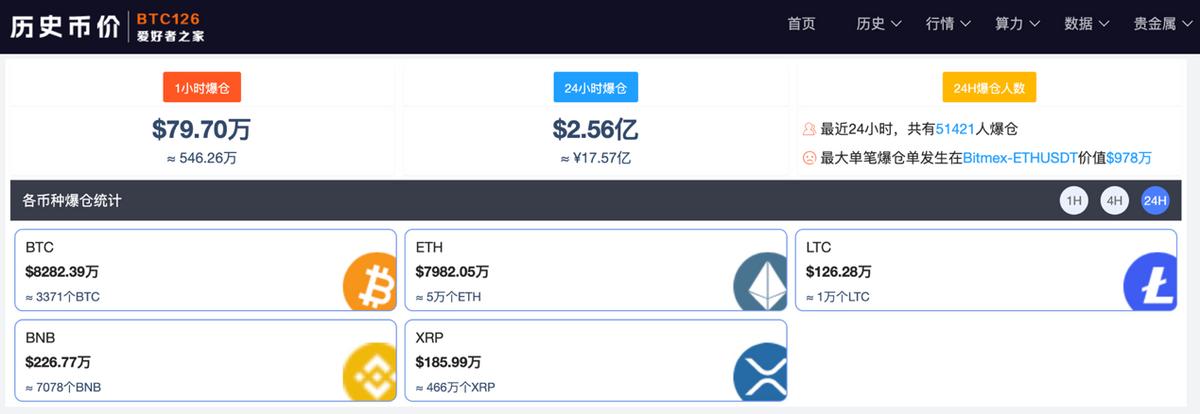Open the XRP liquidation card

pyautogui.click(x=595, y=361)
